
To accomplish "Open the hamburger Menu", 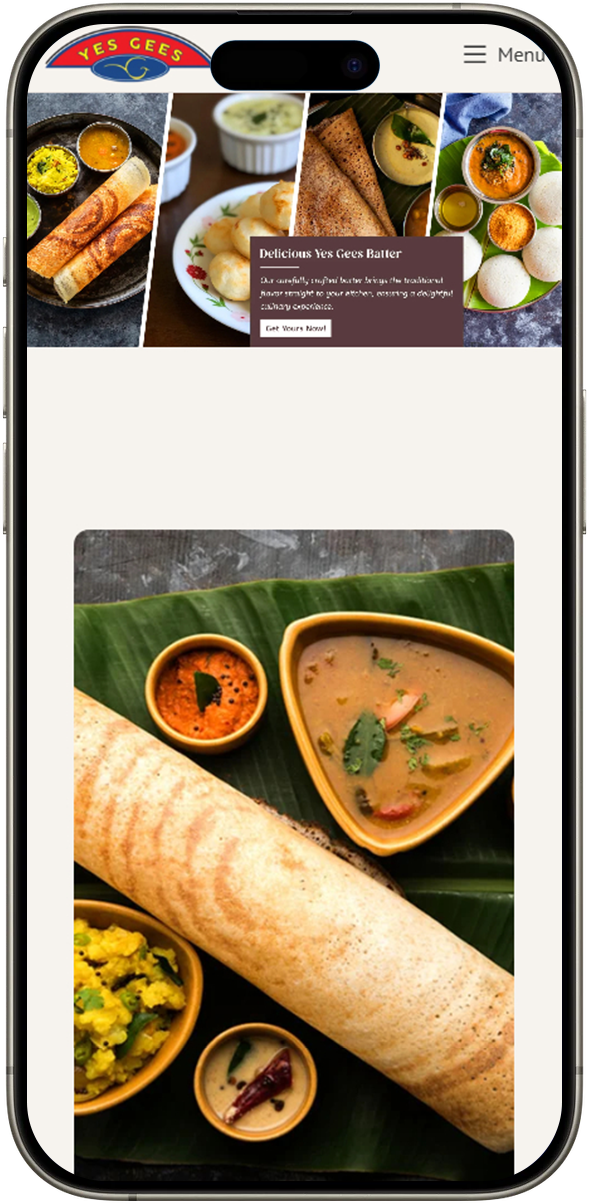I will pyautogui.click(x=504, y=55).
